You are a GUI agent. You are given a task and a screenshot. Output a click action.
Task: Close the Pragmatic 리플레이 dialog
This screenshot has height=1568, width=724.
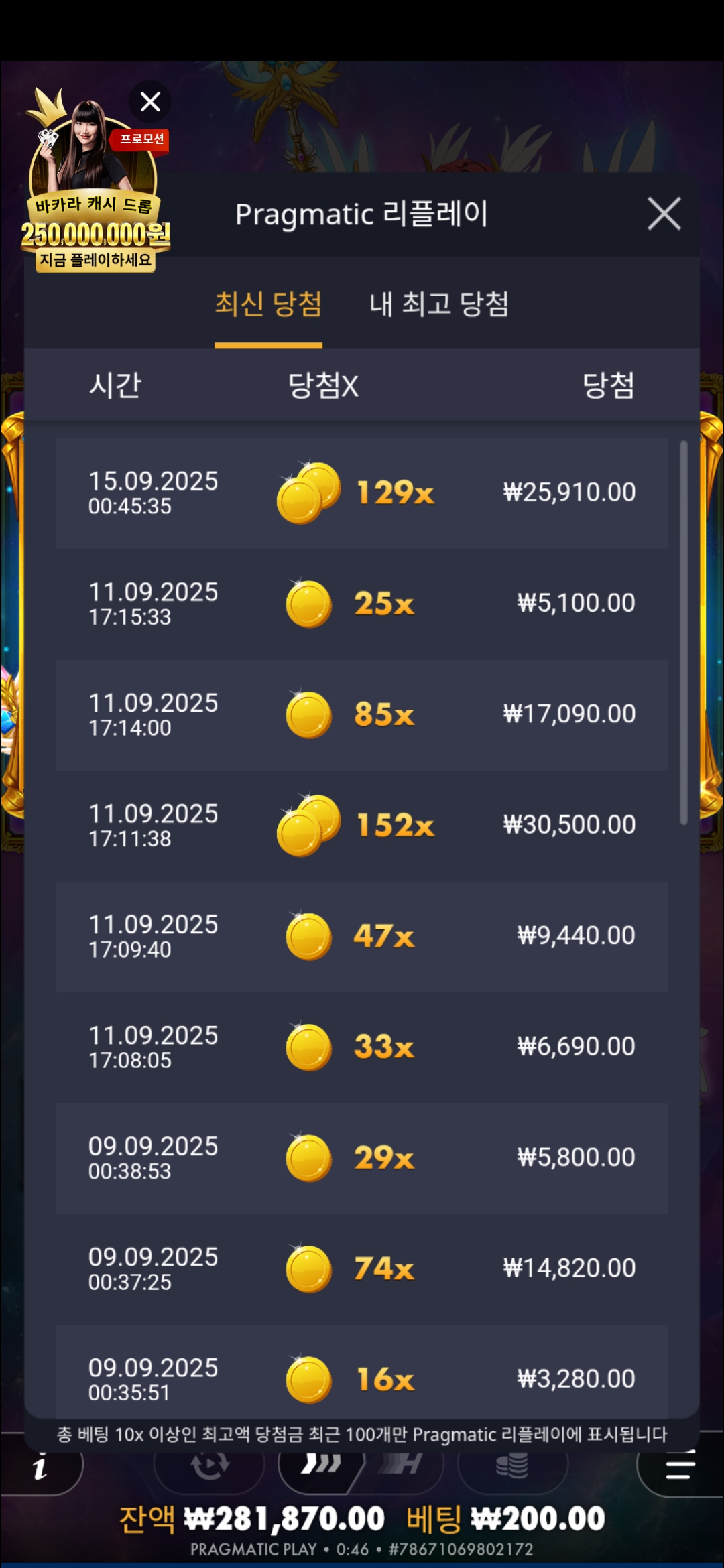coord(664,214)
